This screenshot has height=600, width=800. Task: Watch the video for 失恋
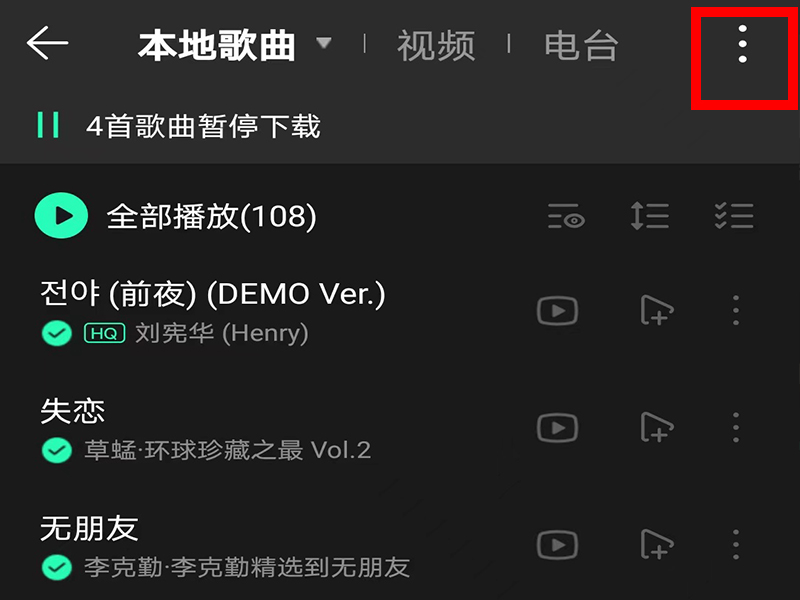click(x=557, y=428)
